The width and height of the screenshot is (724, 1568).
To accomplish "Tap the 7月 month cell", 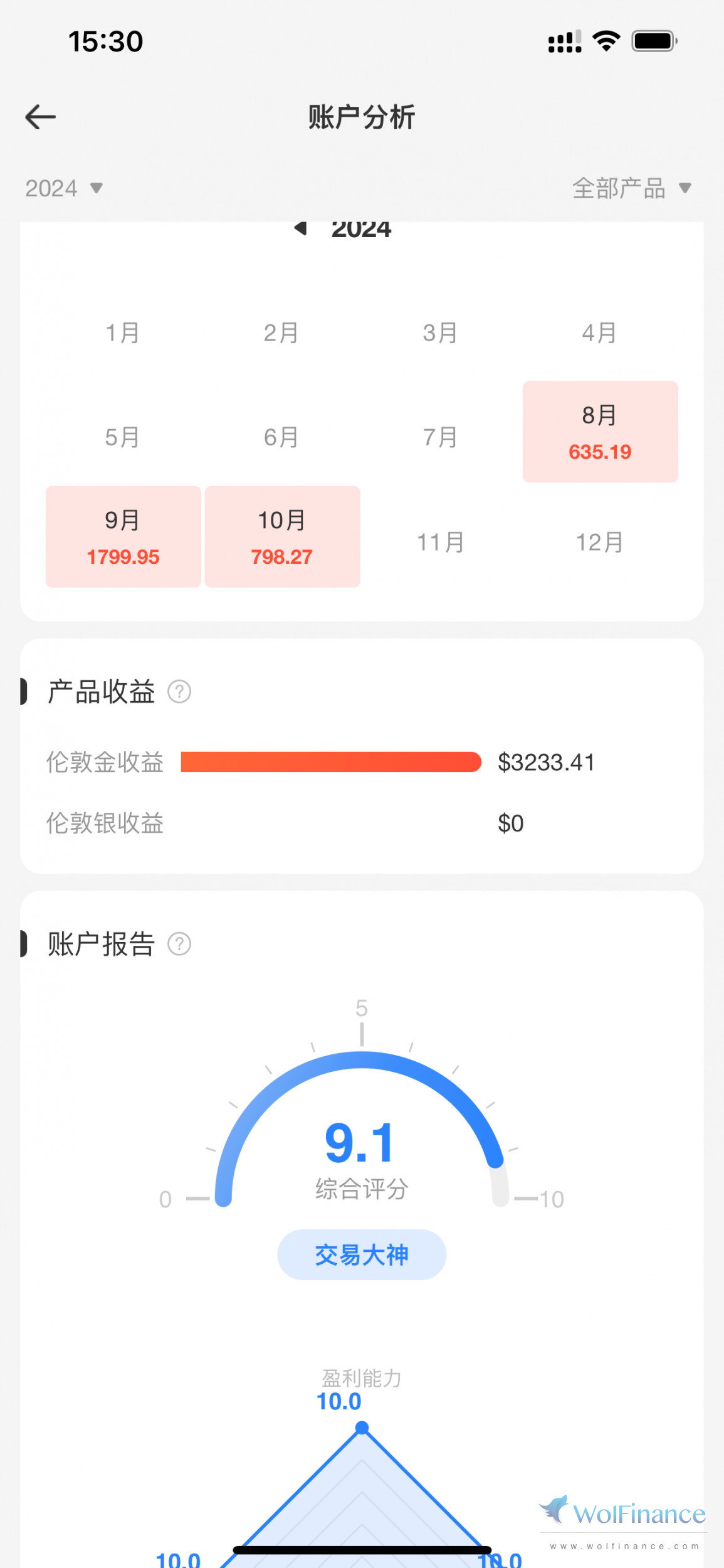I will pyautogui.click(x=441, y=437).
